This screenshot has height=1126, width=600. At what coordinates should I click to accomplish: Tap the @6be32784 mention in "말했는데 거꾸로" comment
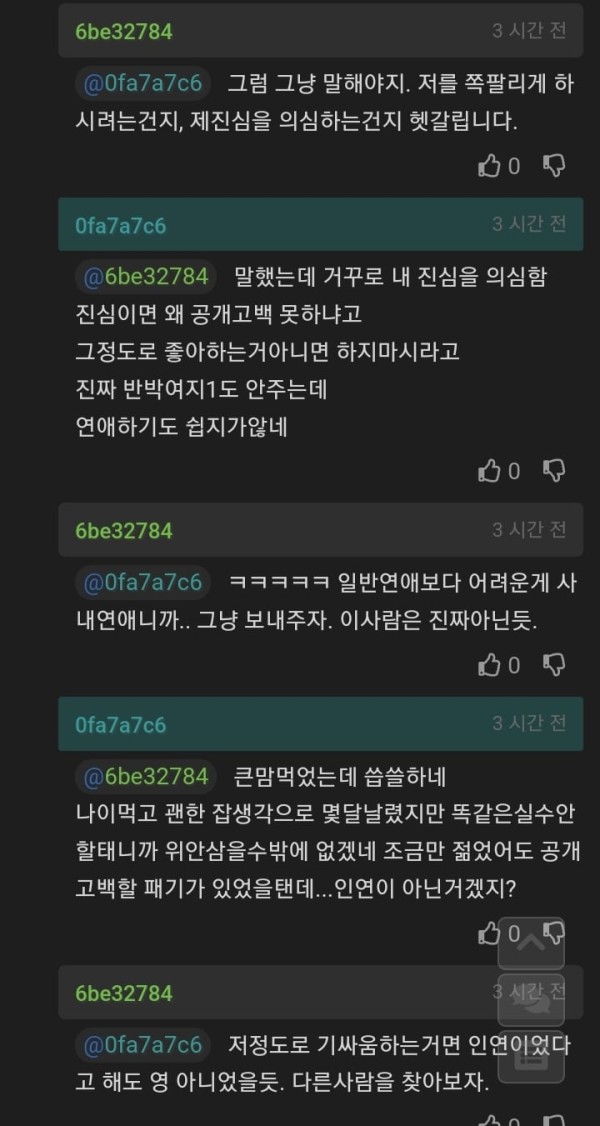tap(144, 276)
